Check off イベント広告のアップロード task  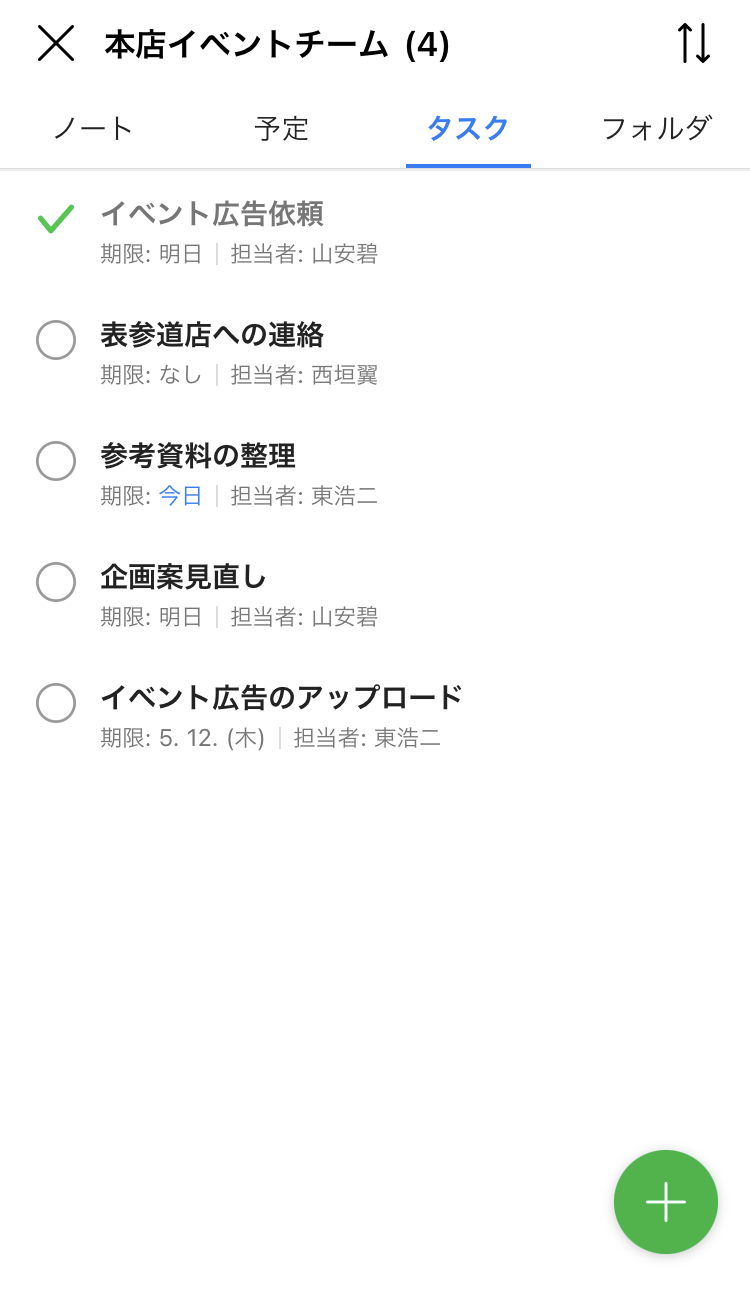56,703
